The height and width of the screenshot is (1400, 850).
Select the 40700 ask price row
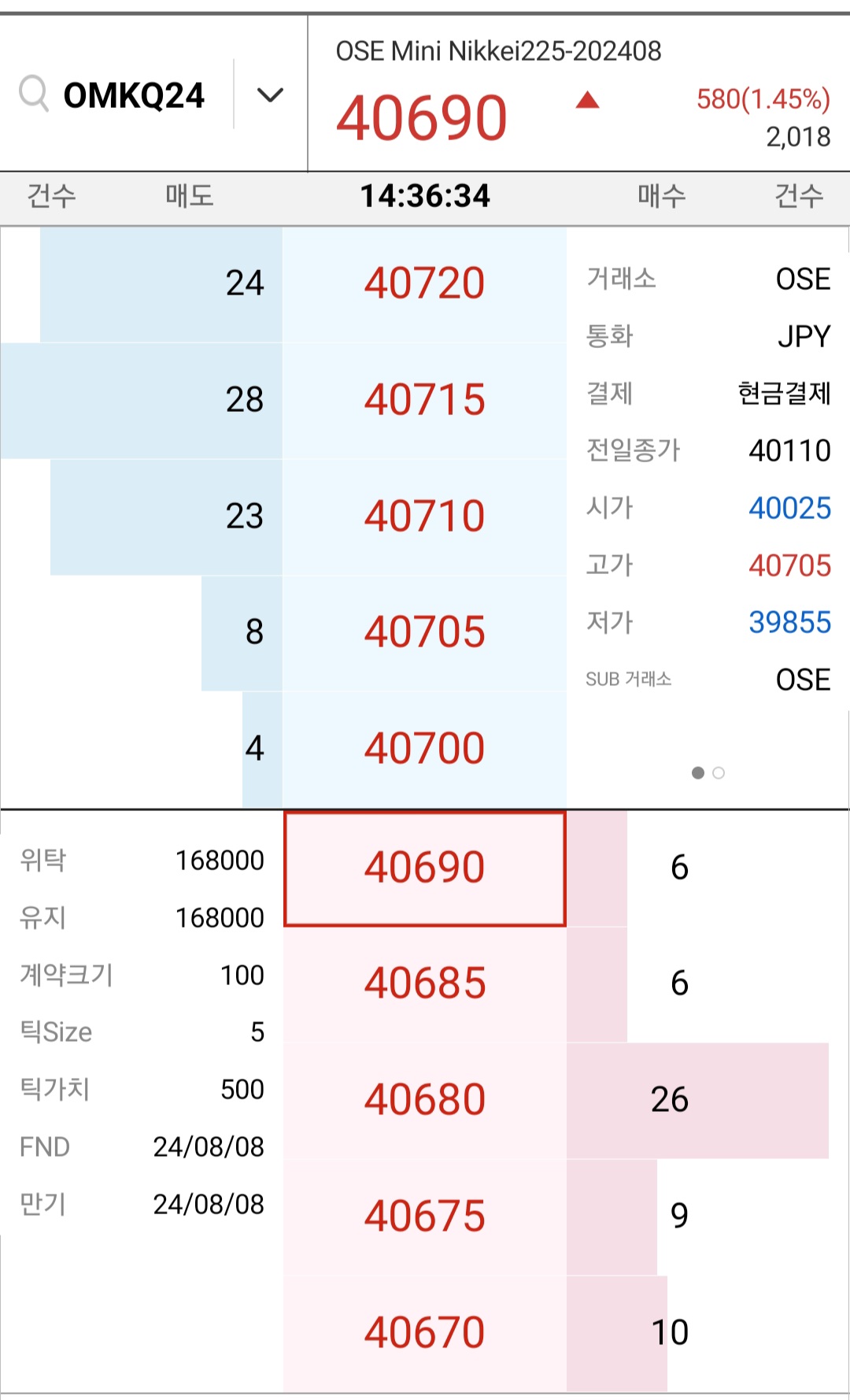point(425,750)
